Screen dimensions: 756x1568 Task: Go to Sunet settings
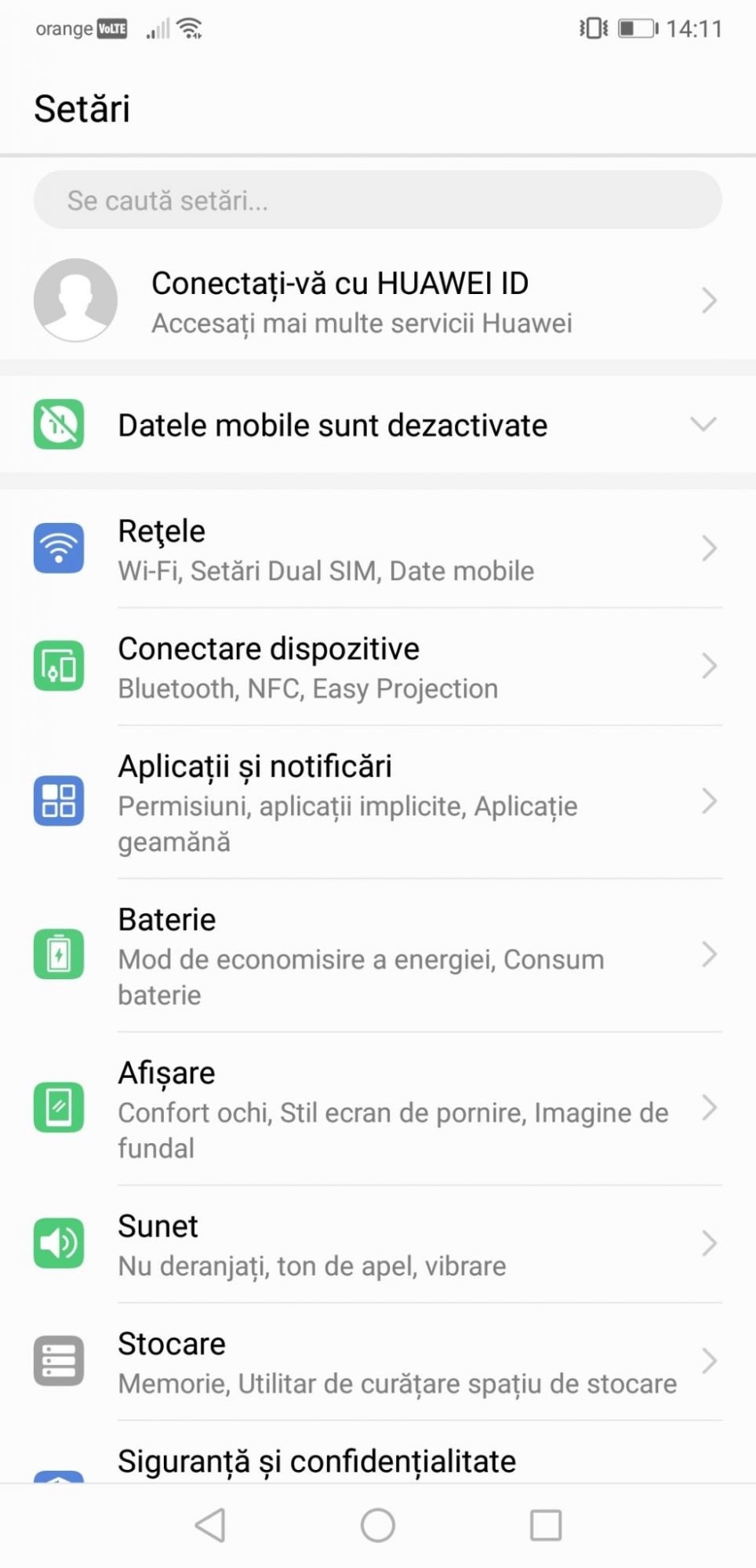(376, 1244)
